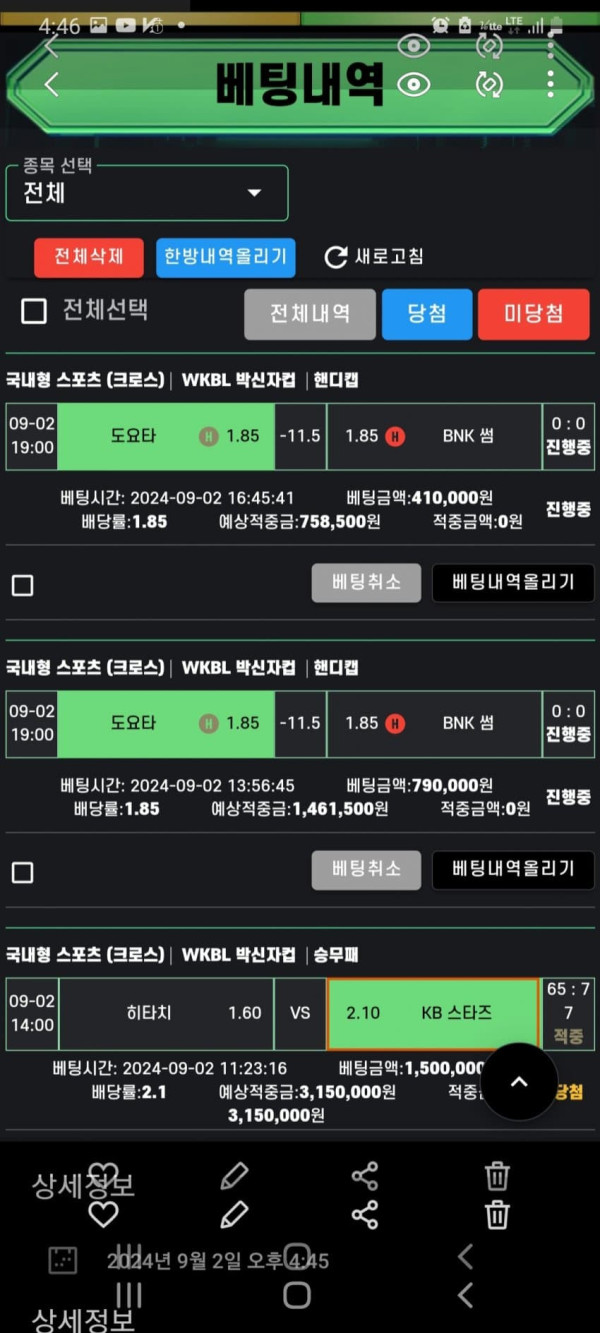
Task: Cancel the 790,000원 bet with 베팅취소
Action: click(366, 870)
